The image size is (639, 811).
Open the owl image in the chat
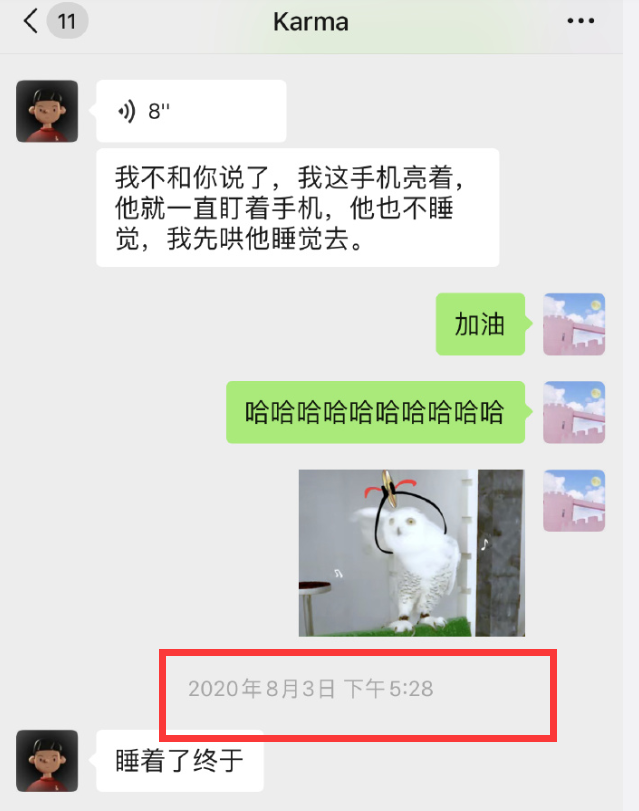point(412,552)
